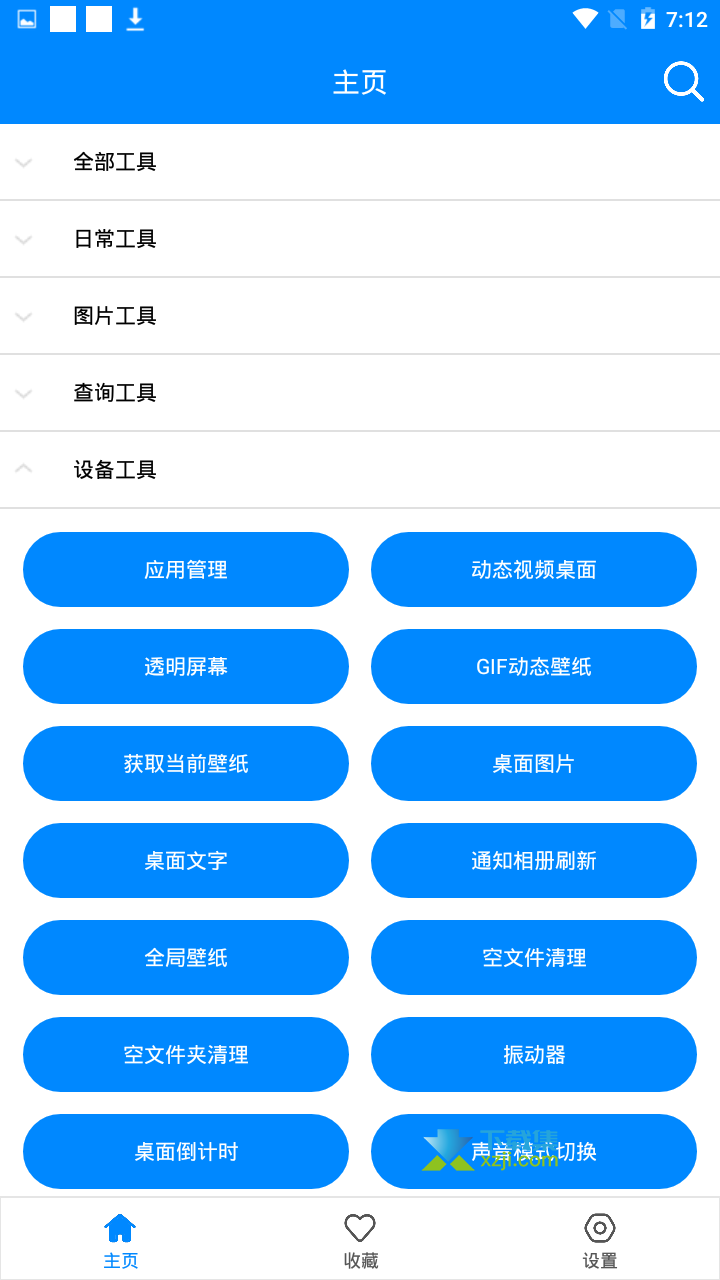The width and height of the screenshot is (720, 1280).
Task: Expand the 全部工具 section
Action: tap(360, 162)
